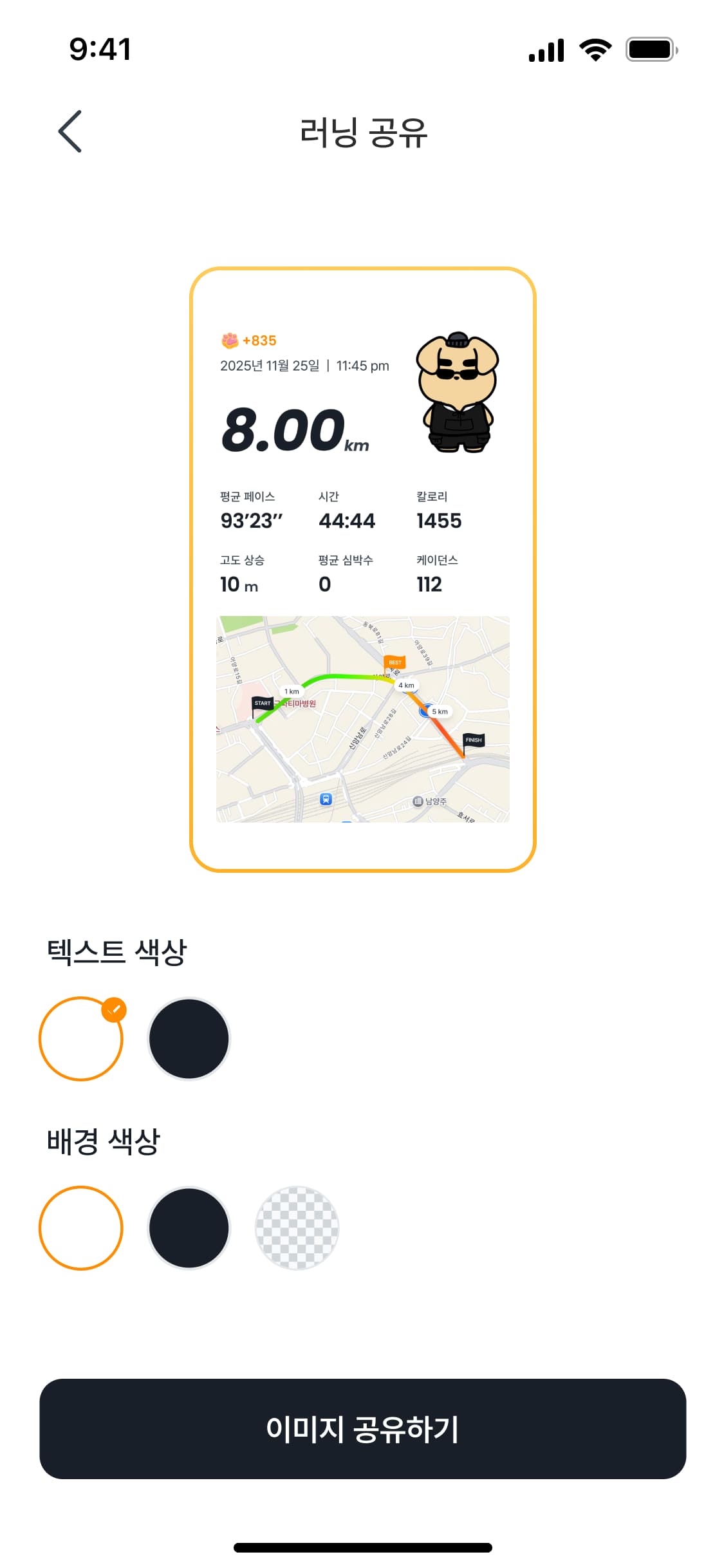
Task: Tap the orange BEST badge on map
Action: point(395,662)
